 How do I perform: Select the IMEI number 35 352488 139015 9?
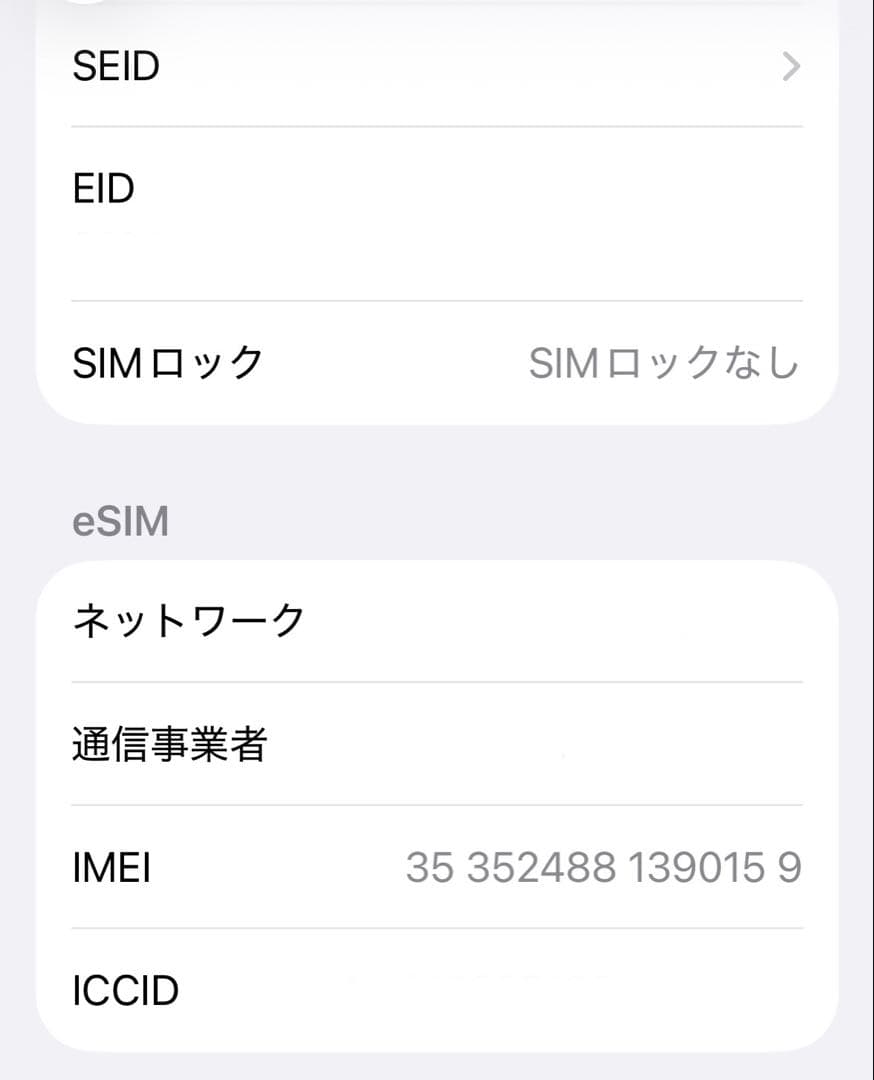tap(602, 868)
